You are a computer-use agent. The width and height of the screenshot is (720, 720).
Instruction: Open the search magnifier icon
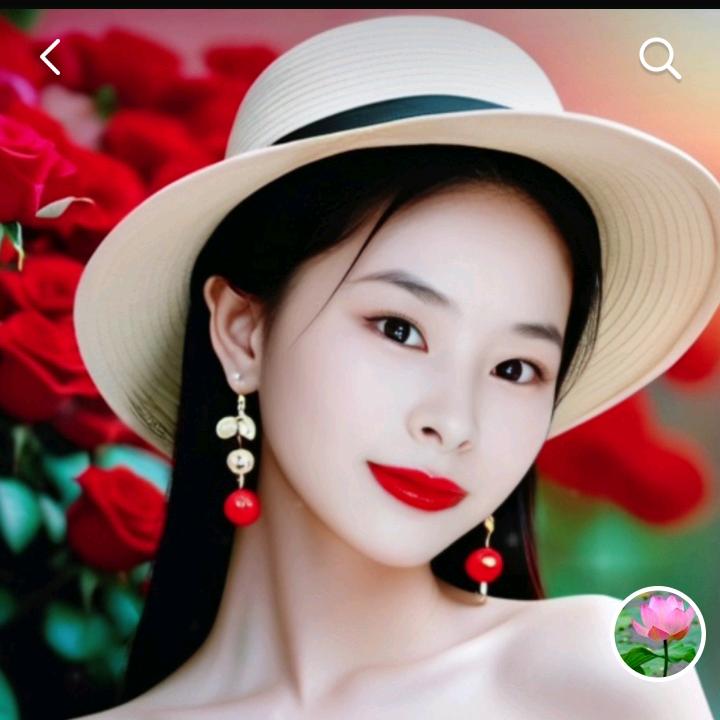coord(660,59)
